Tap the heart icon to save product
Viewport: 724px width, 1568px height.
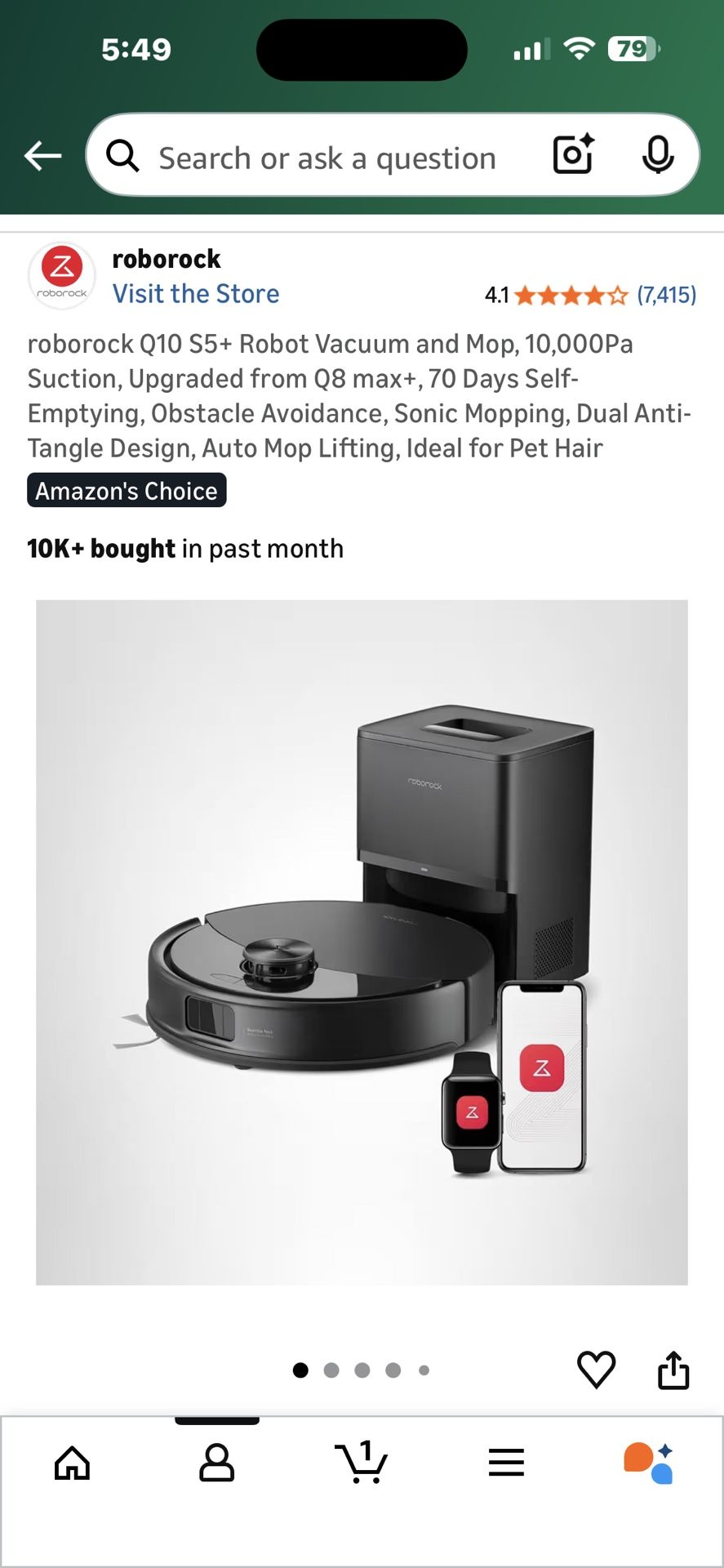pyautogui.click(x=597, y=1370)
